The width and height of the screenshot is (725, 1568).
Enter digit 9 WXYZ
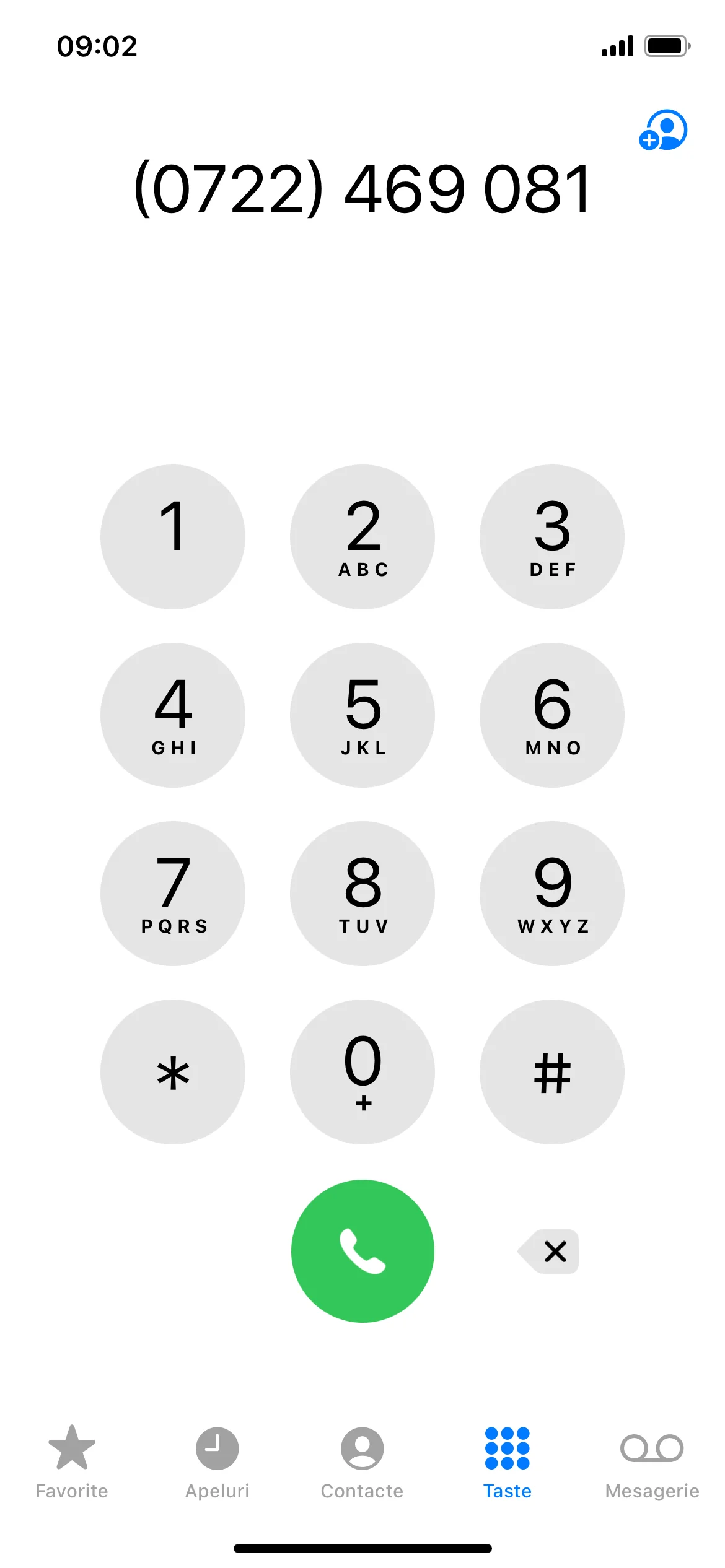point(552,894)
